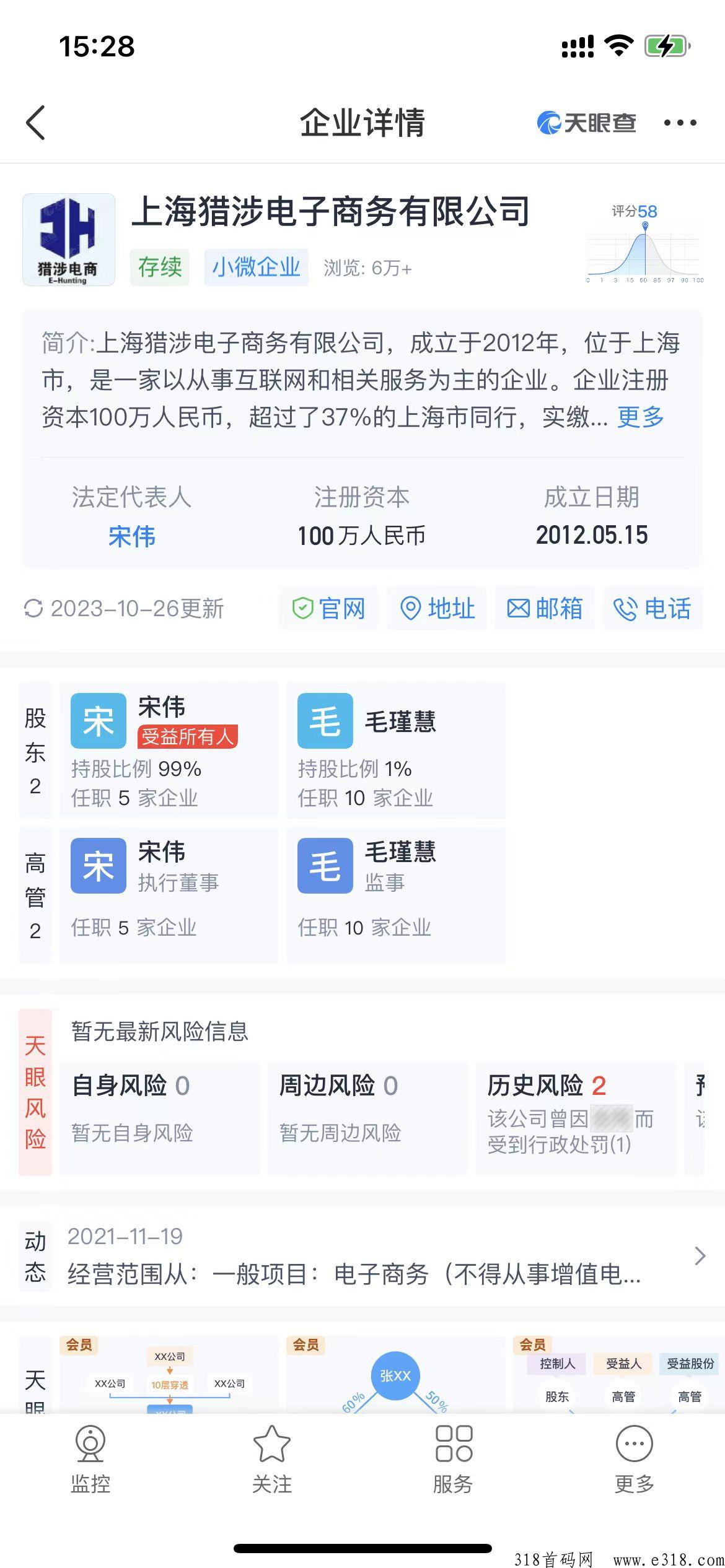The image size is (725, 1568).
Task: Open the company's 官网
Action: point(328,608)
